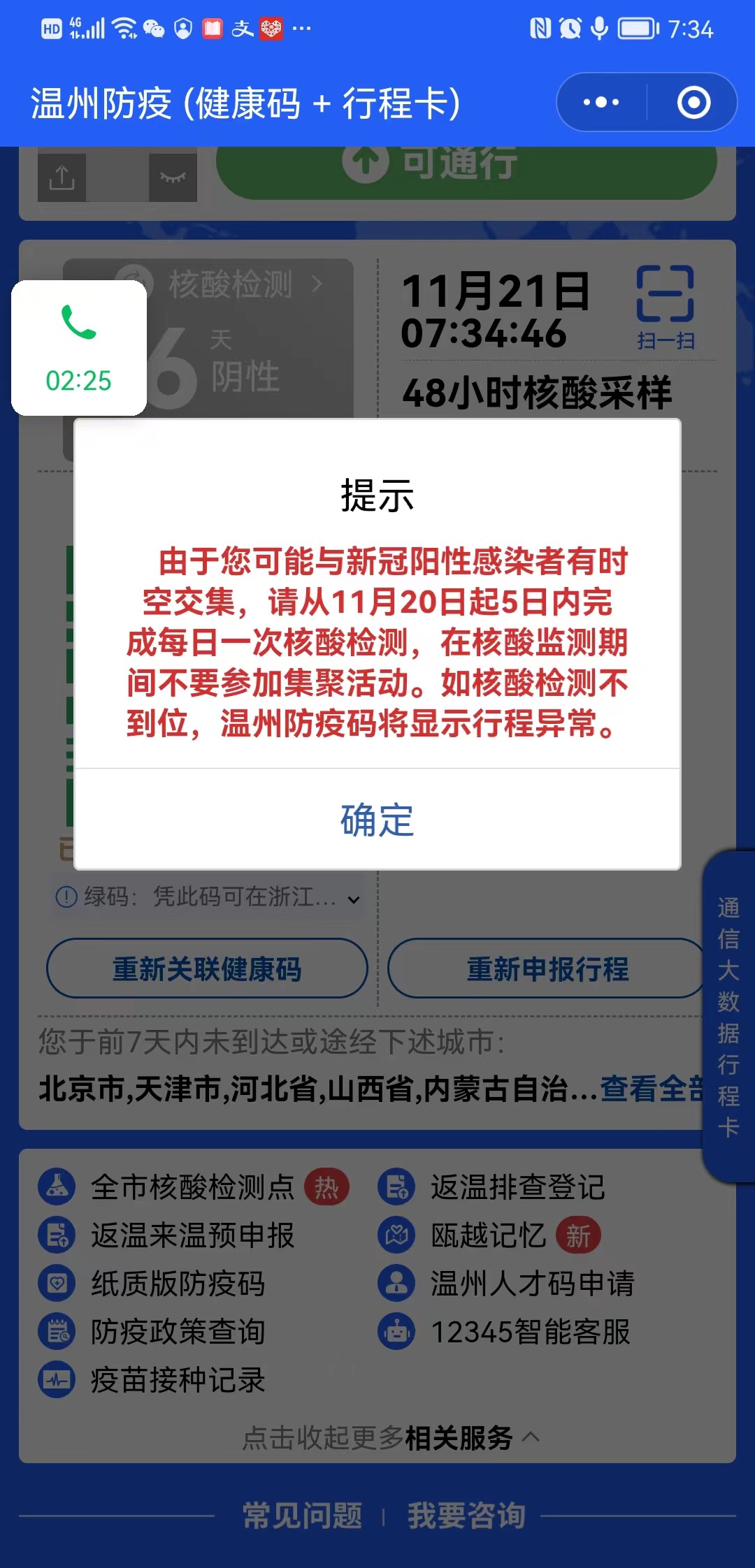This screenshot has height=1568, width=755.
Task: Open 全市核酸检测点
Action: point(192,1187)
